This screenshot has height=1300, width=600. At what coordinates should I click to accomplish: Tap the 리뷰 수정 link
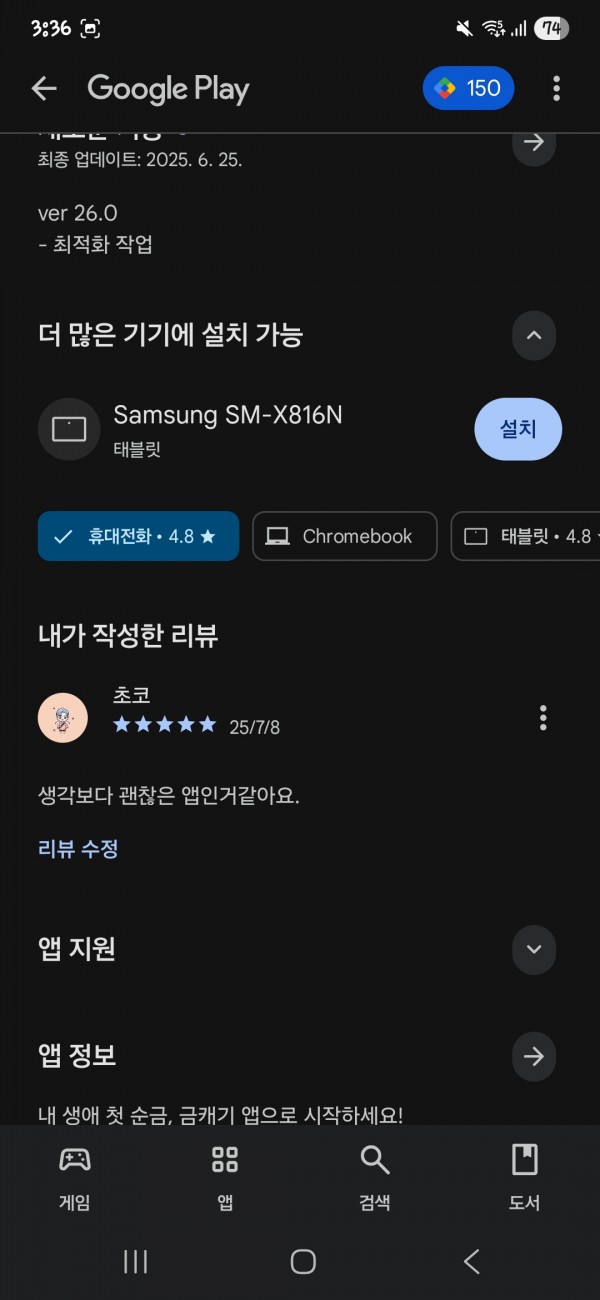pos(78,849)
